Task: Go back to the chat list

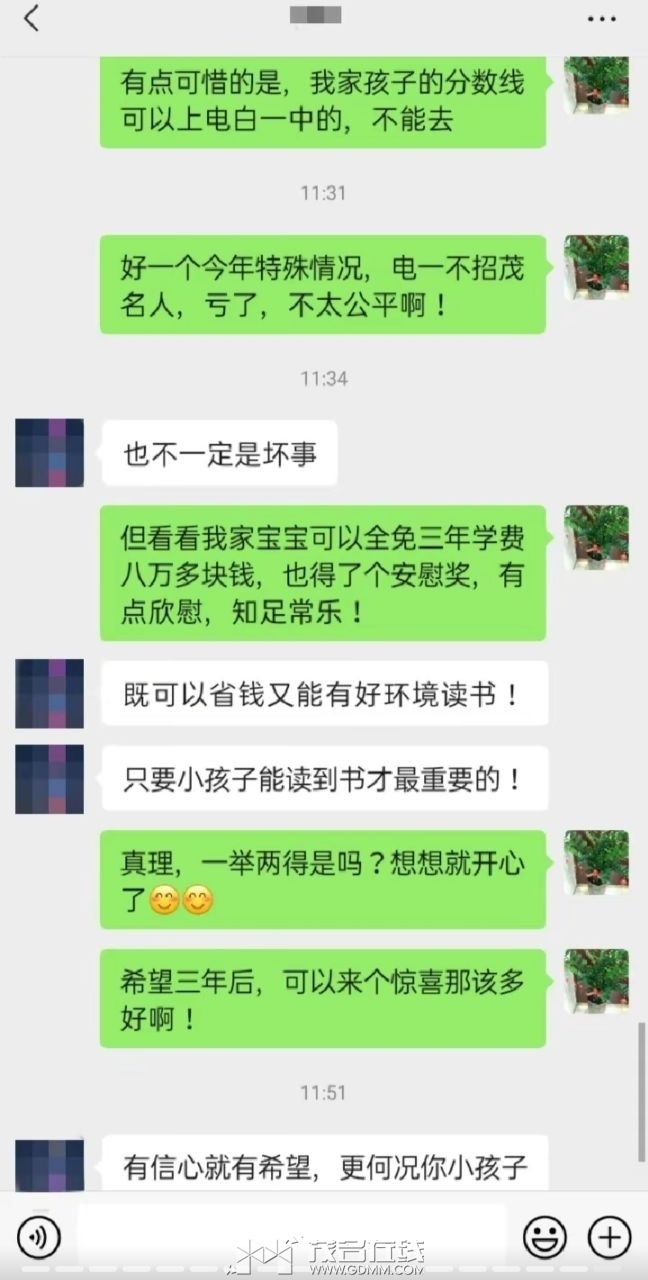Action: pyautogui.click(x=32, y=18)
